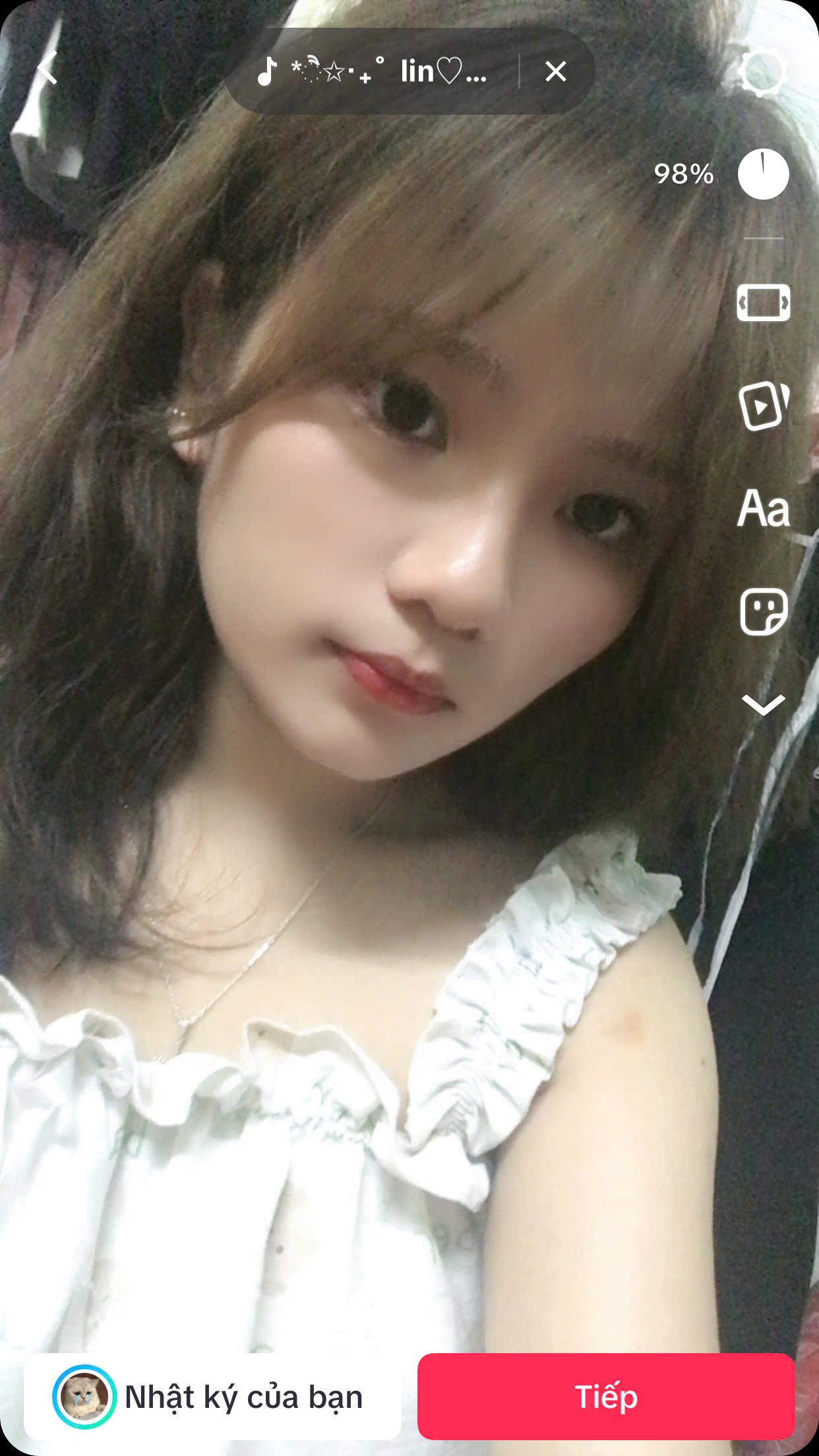
Task: Go back from the editing screen
Action: [x=47, y=69]
